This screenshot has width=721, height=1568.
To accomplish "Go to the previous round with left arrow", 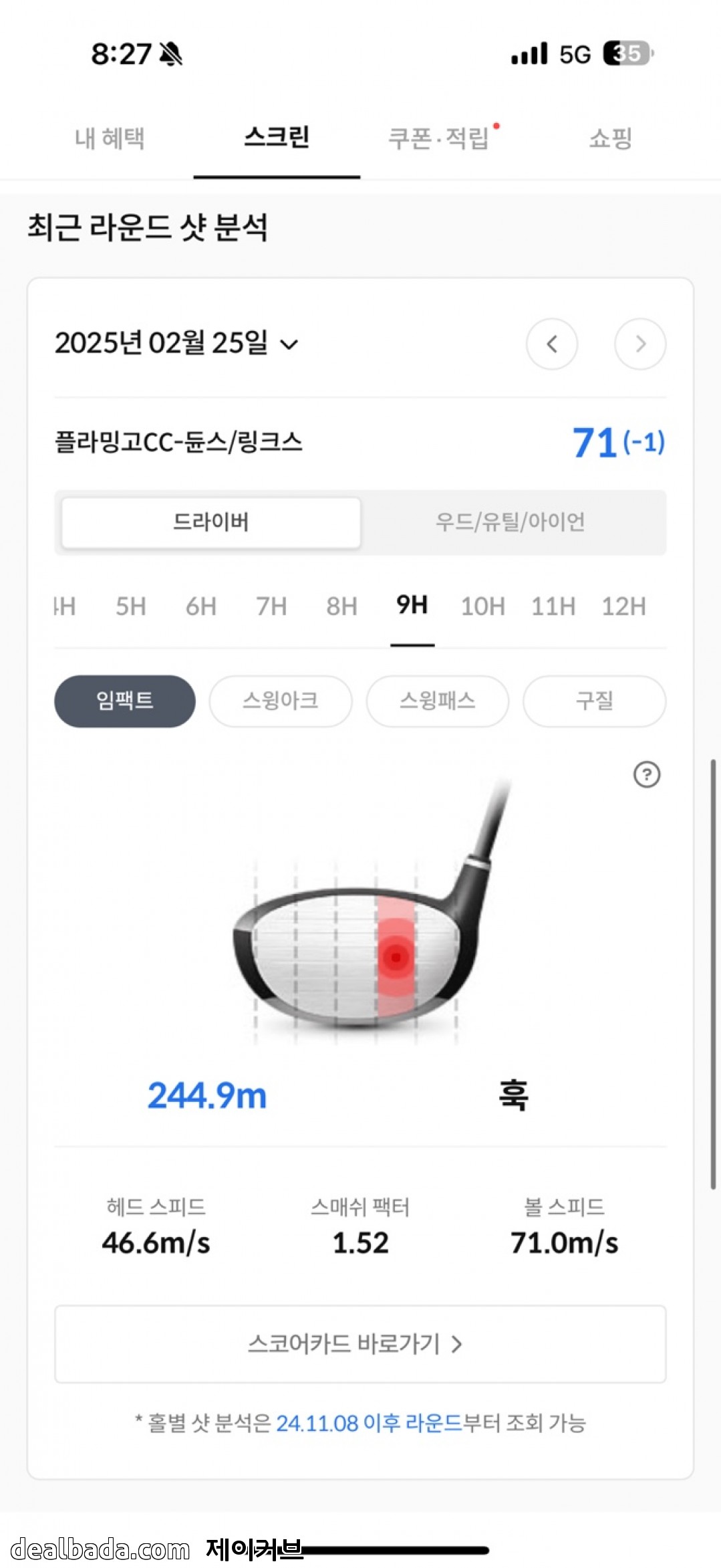I will [551, 344].
